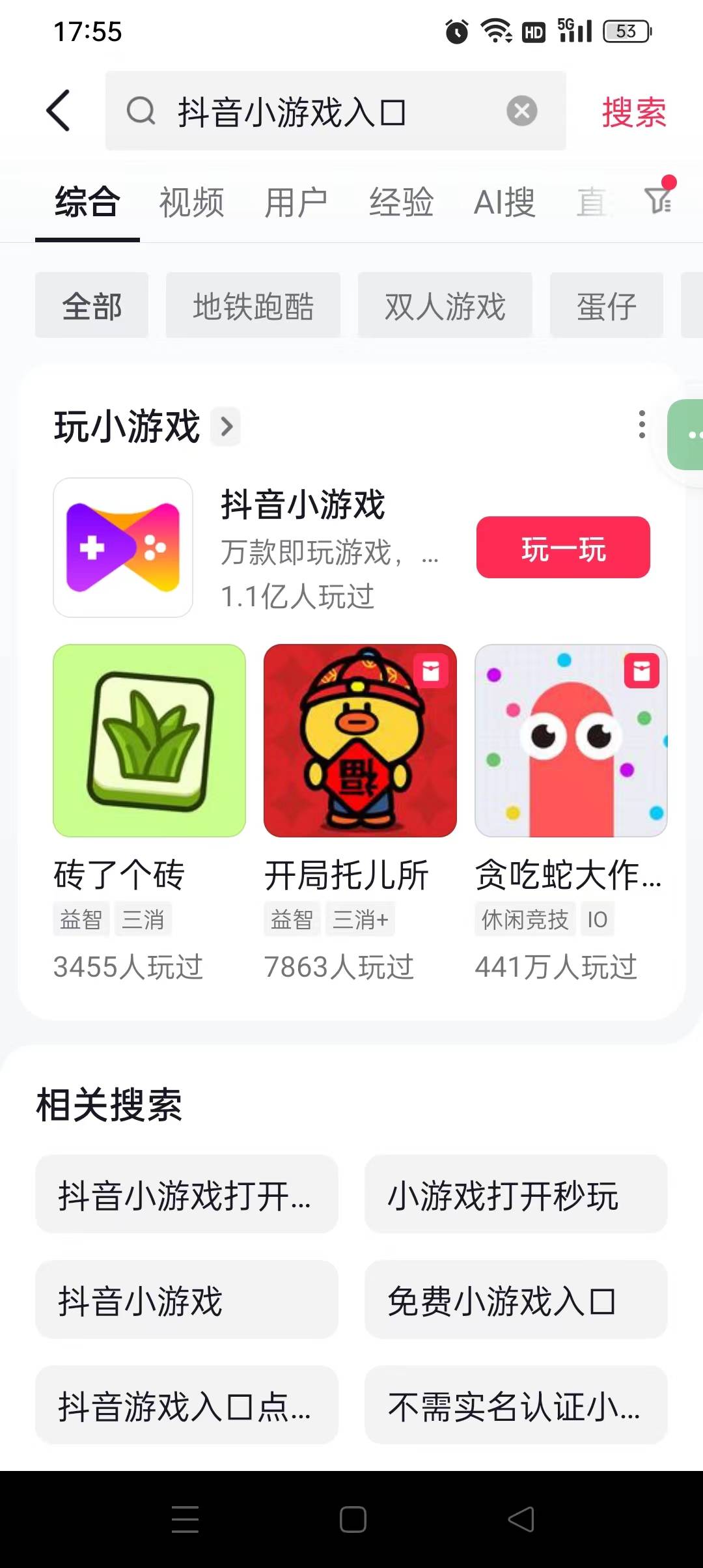Filter results by the 蛋仔 chip
The image size is (703, 1568).
click(x=607, y=305)
